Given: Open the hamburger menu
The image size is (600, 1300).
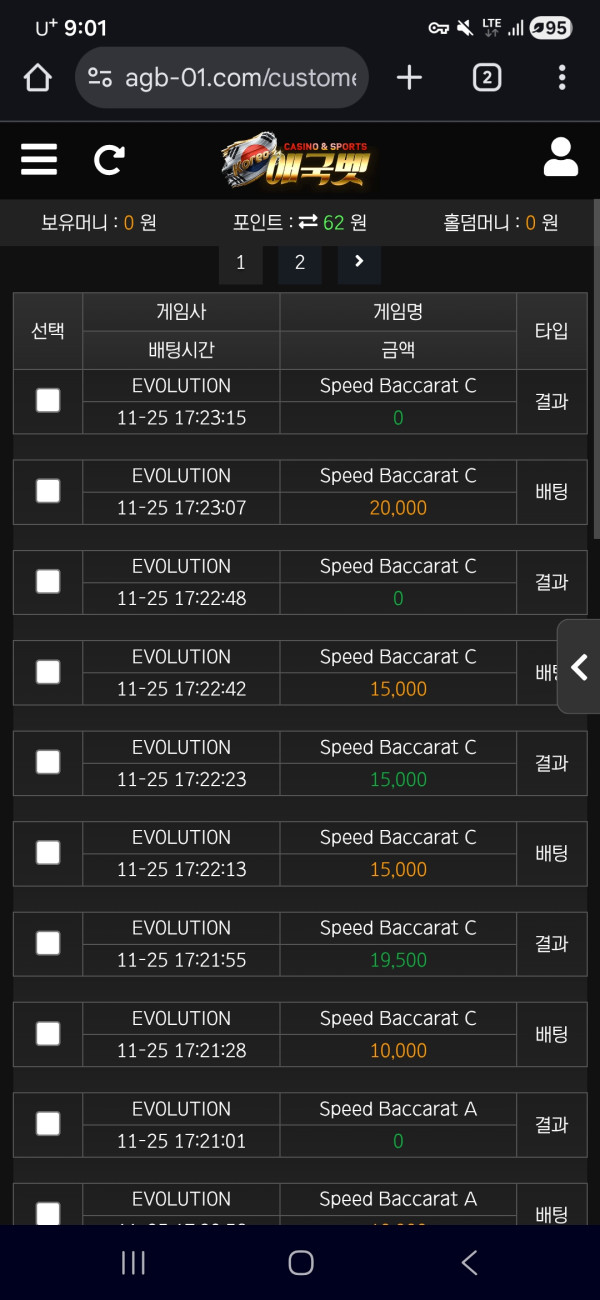Looking at the screenshot, I should (39, 159).
